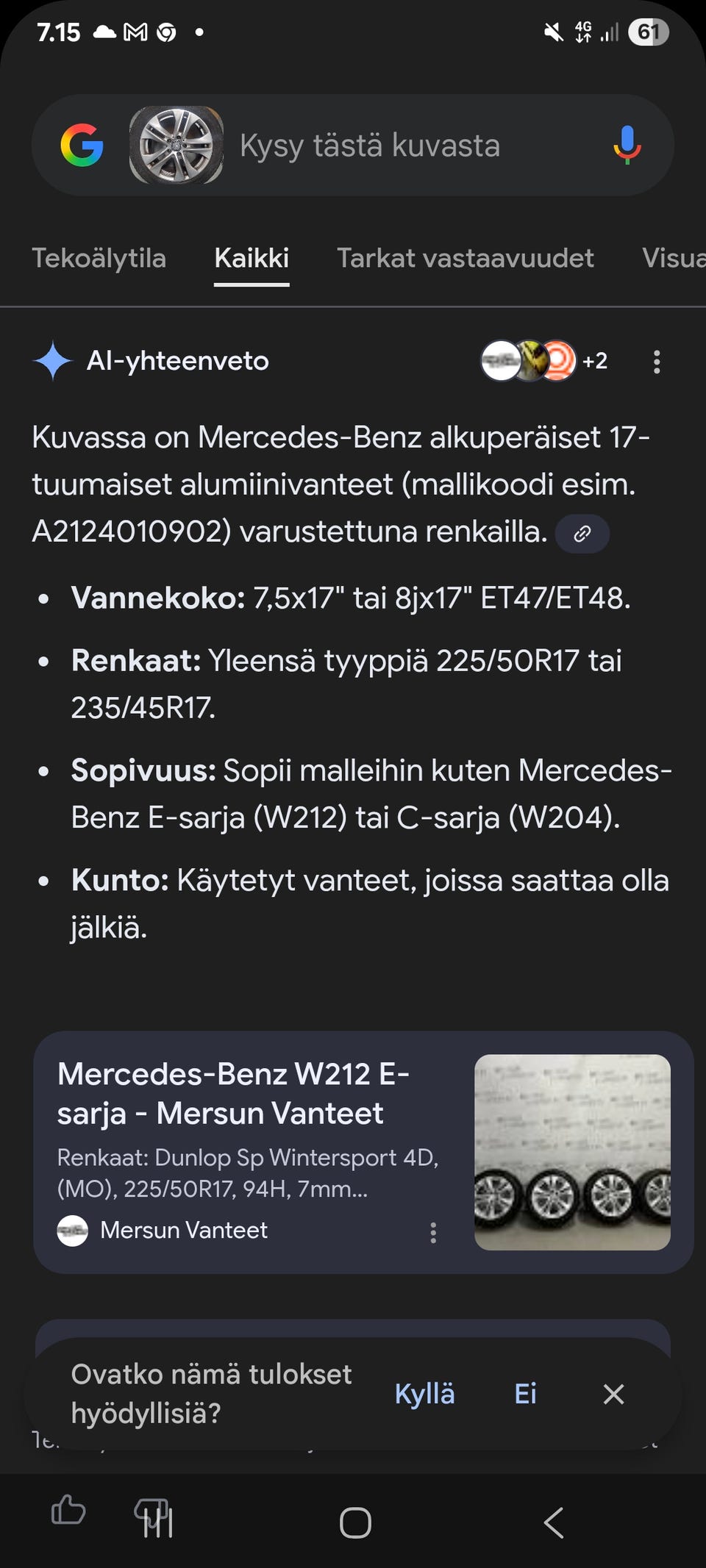This screenshot has width=706, height=1568.
Task: Tap the Google G logo
Action: [x=83, y=146]
